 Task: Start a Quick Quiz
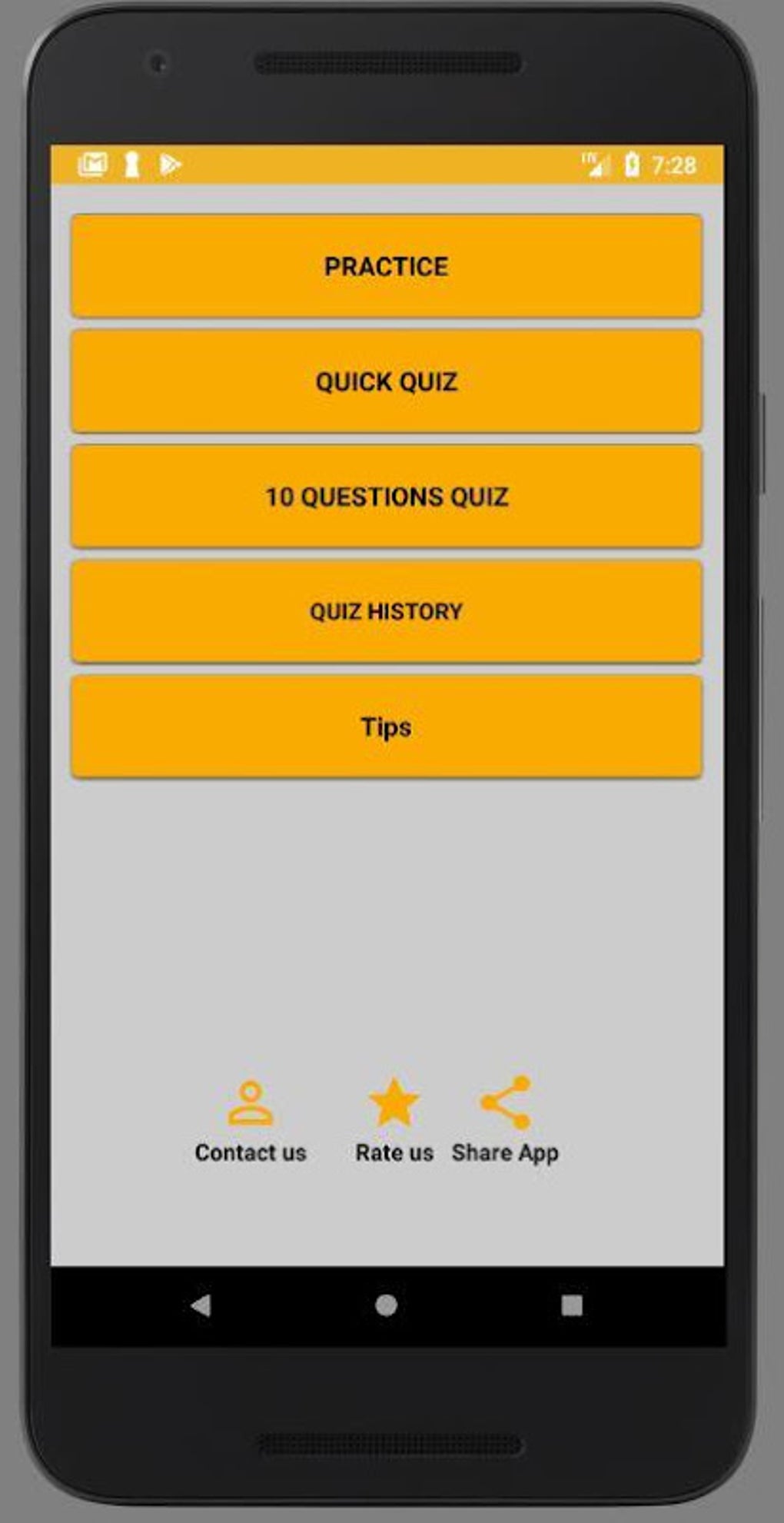pyautogui.click(x=386, y=381)
